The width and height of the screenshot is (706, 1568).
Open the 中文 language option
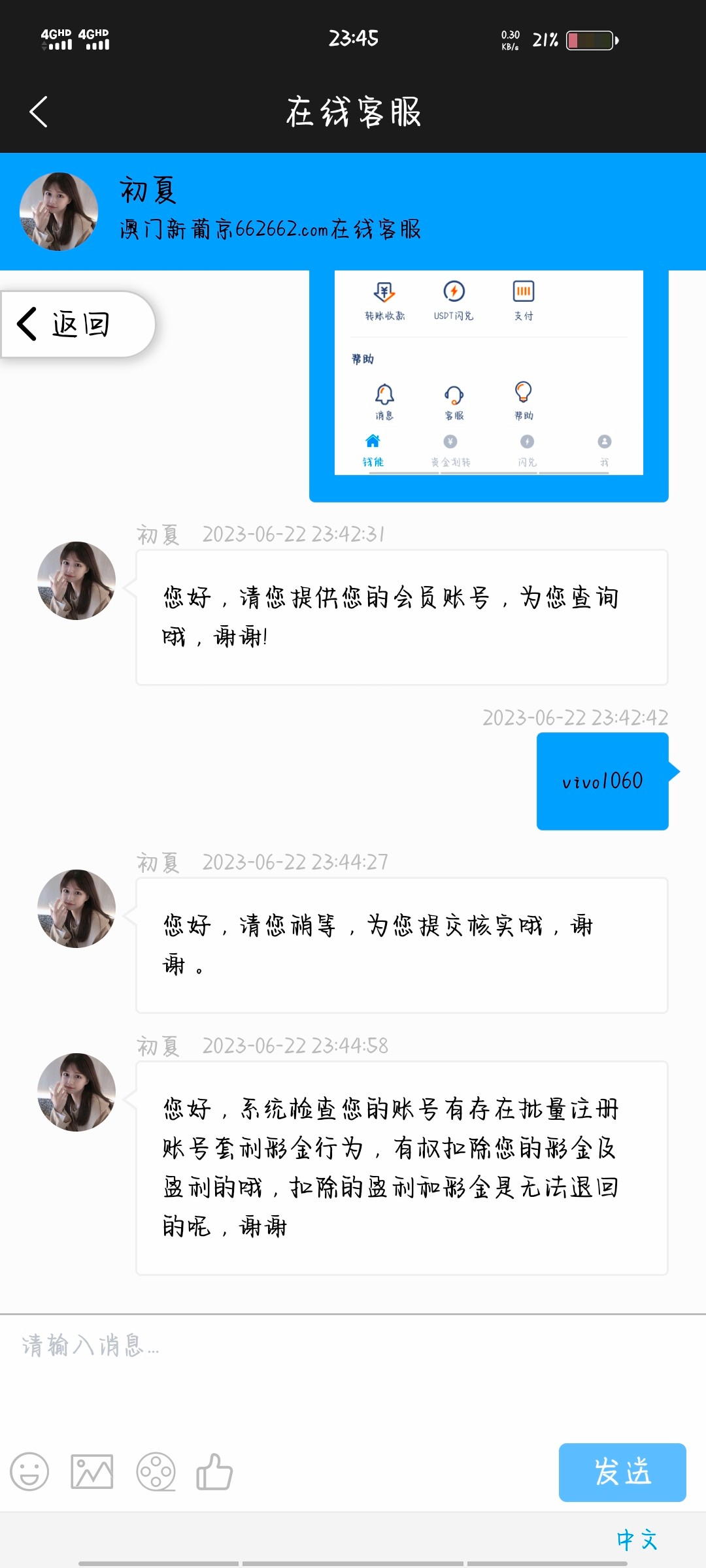pyautogui.click(x=637, y=1540)
